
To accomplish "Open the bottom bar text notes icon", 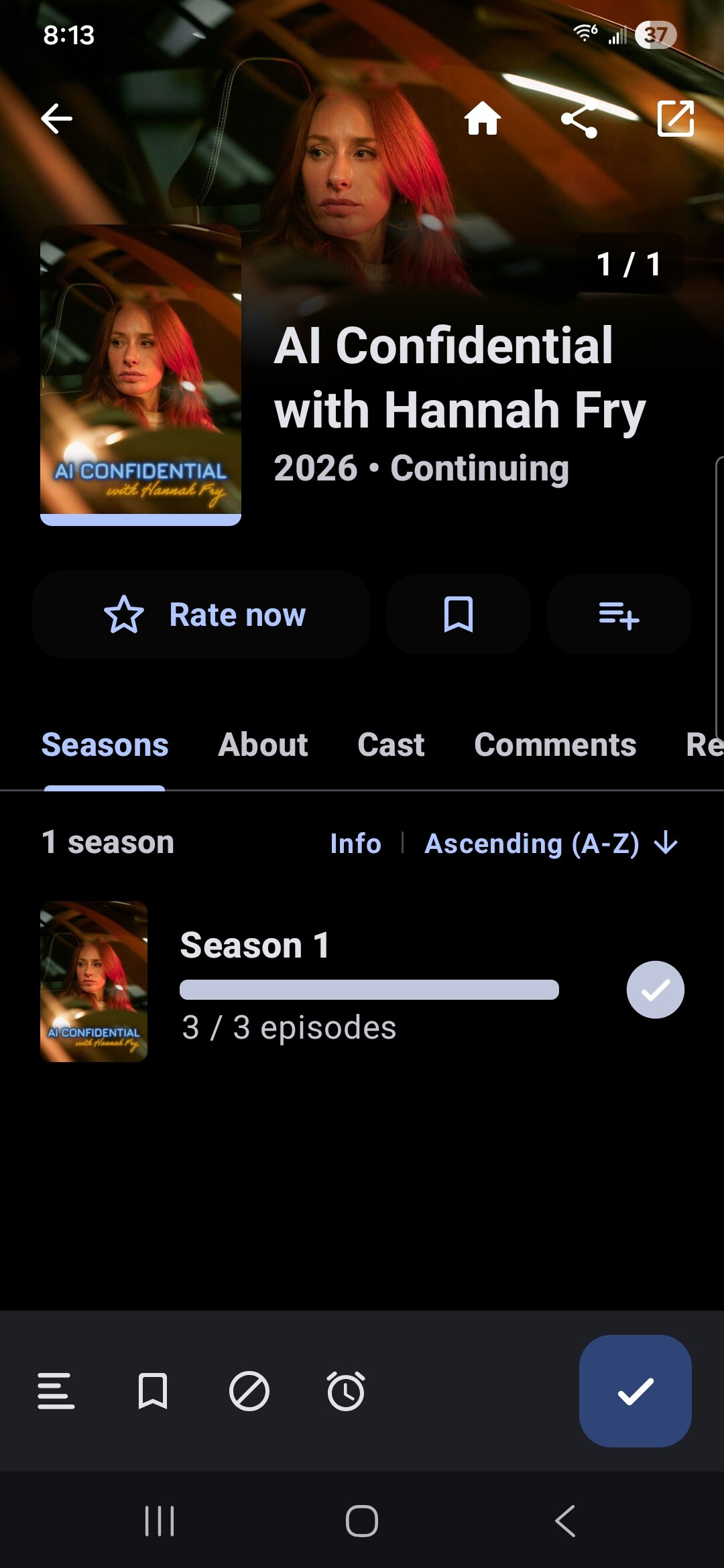I will pyautogui.click(x=56, y=1391).
